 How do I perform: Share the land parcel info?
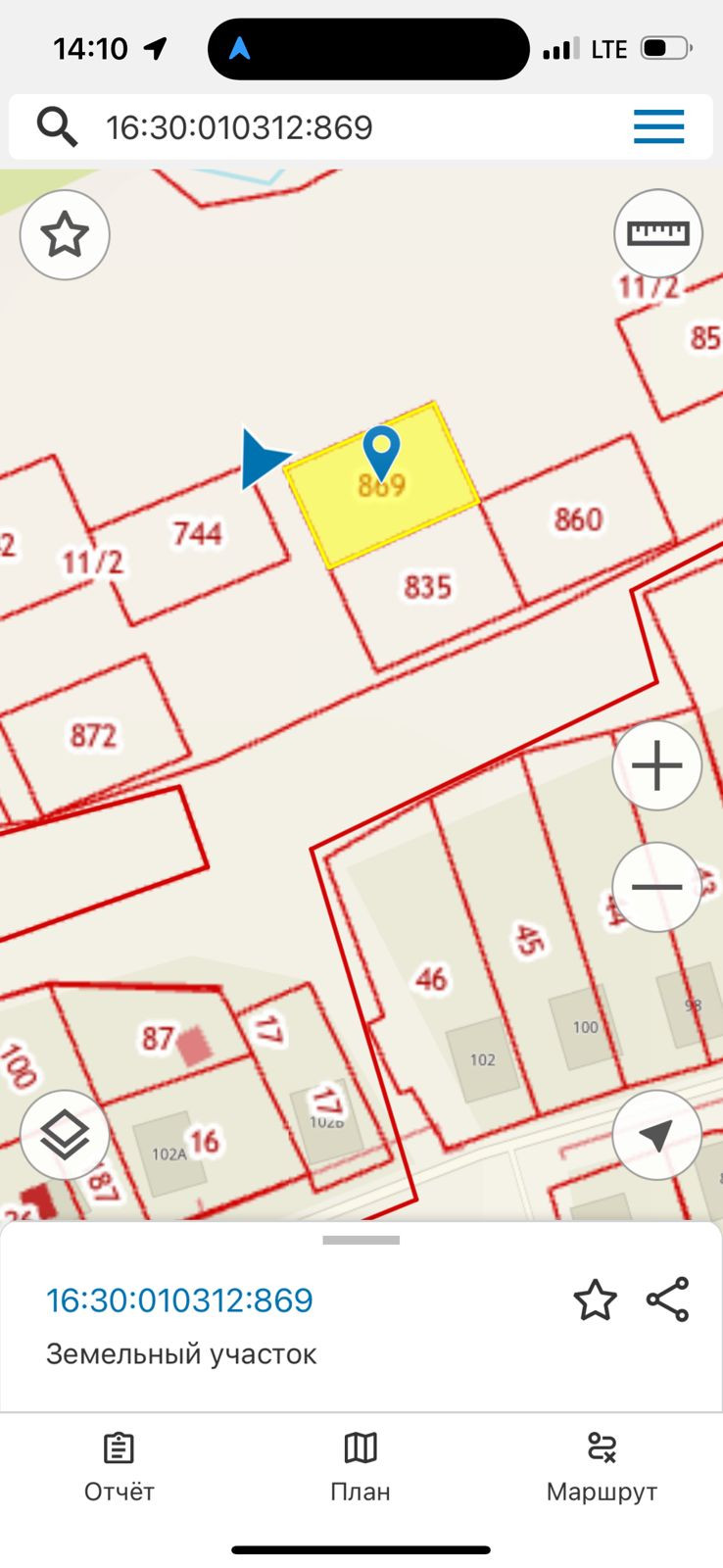(x=668, y=1300)
